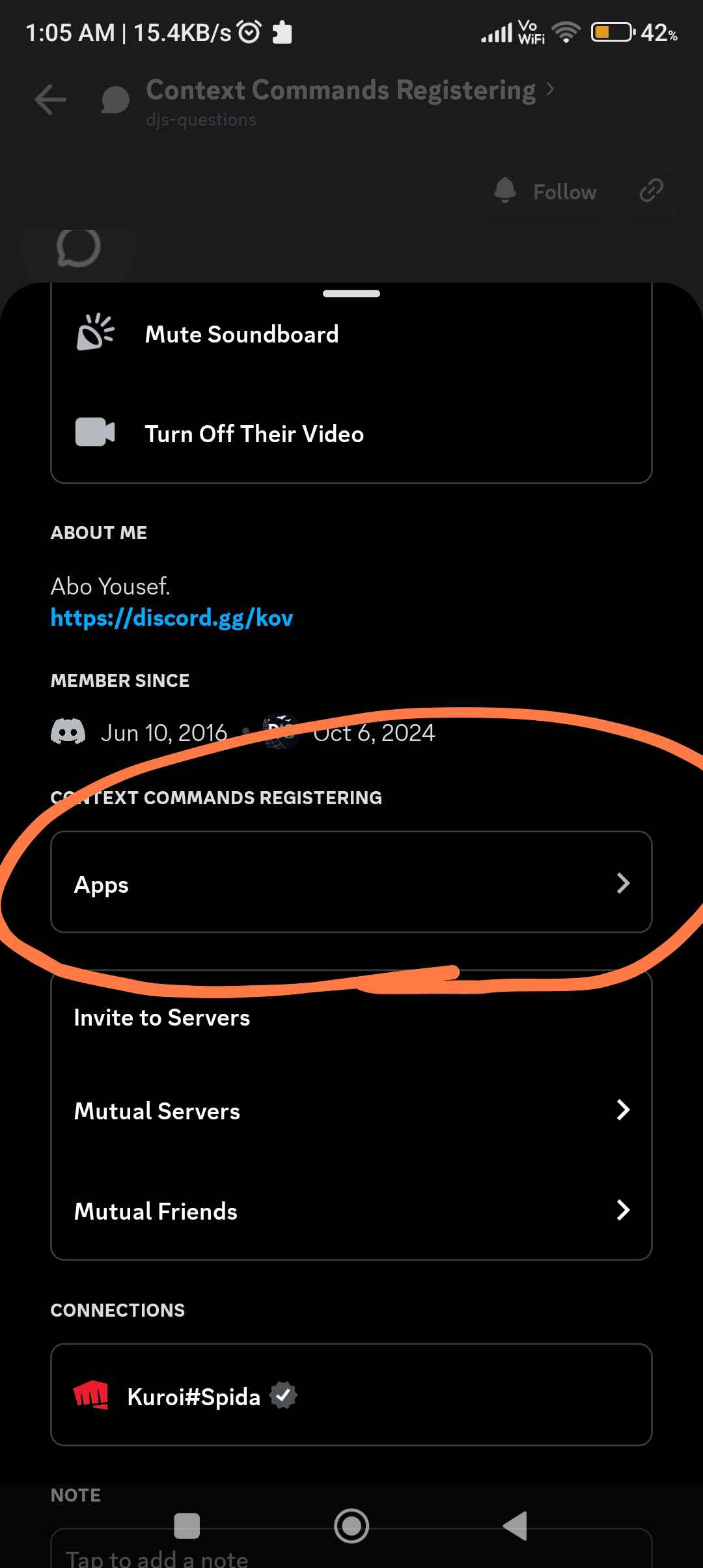Tap the note field to add a note
The width and height of the screenshot is (703, 1568).
[x=351, y=1550]
